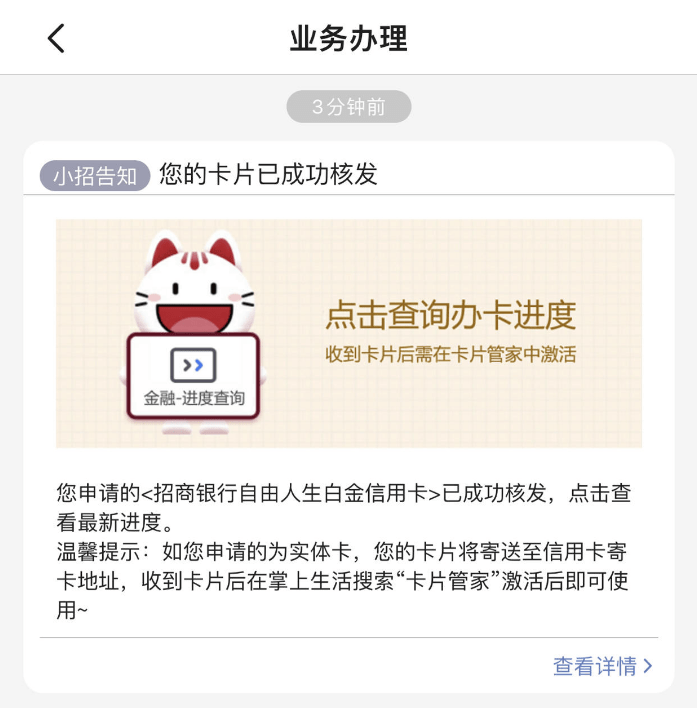This screenshot has width=697, height=708.
Task: Go back from 业务办理 page
Action: (56, 38)
